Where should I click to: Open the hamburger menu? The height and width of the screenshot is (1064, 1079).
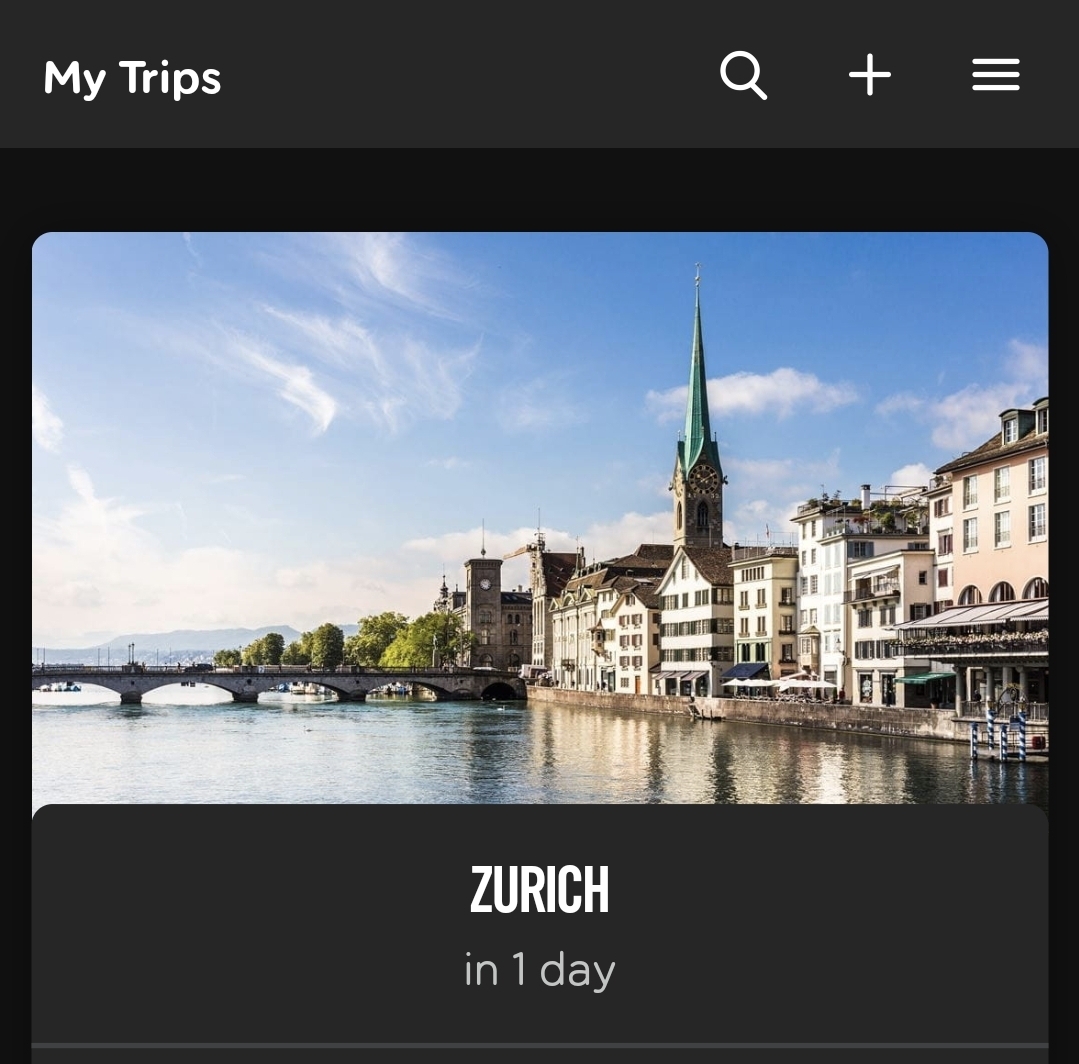pyautogui.click(x=995, y=75)
